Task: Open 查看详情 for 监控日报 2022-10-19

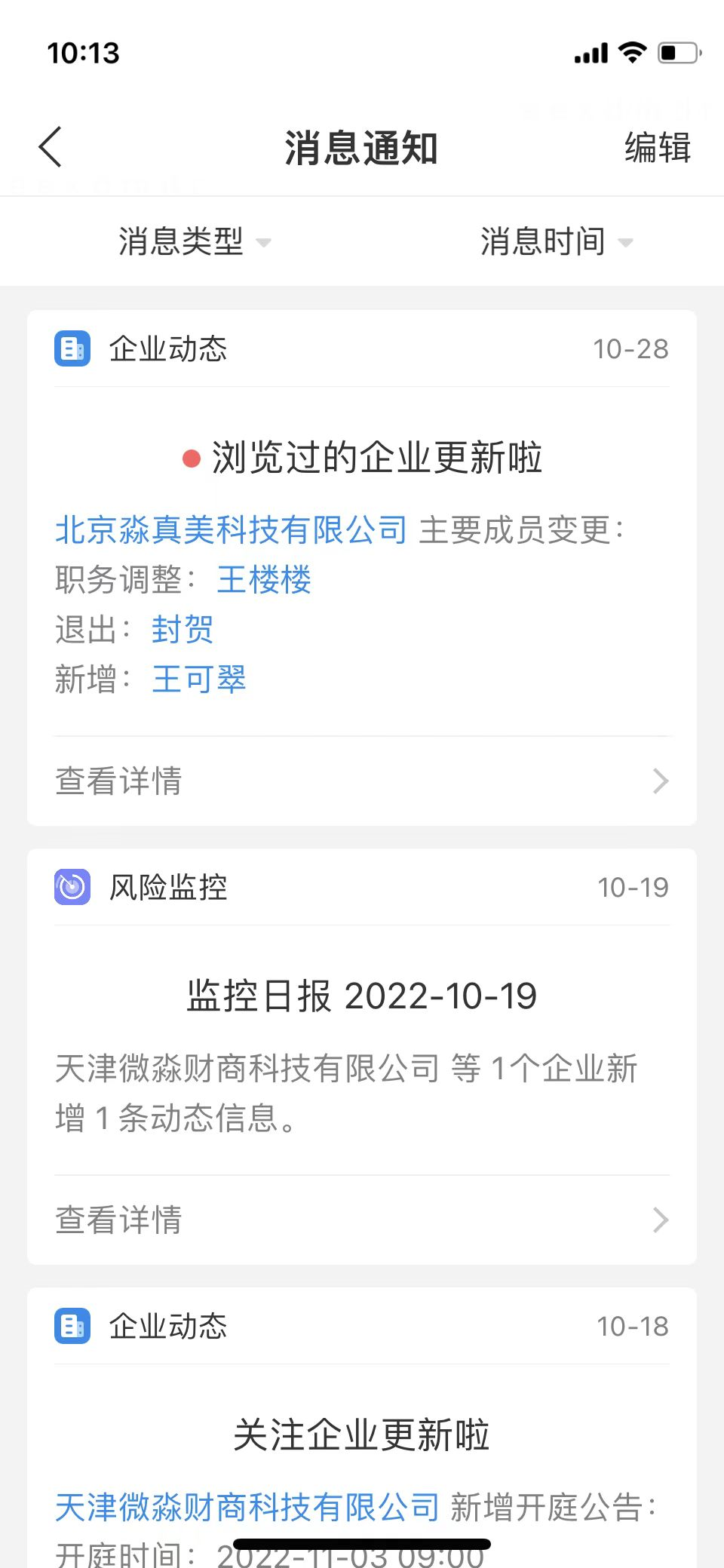Action: 361,1220
